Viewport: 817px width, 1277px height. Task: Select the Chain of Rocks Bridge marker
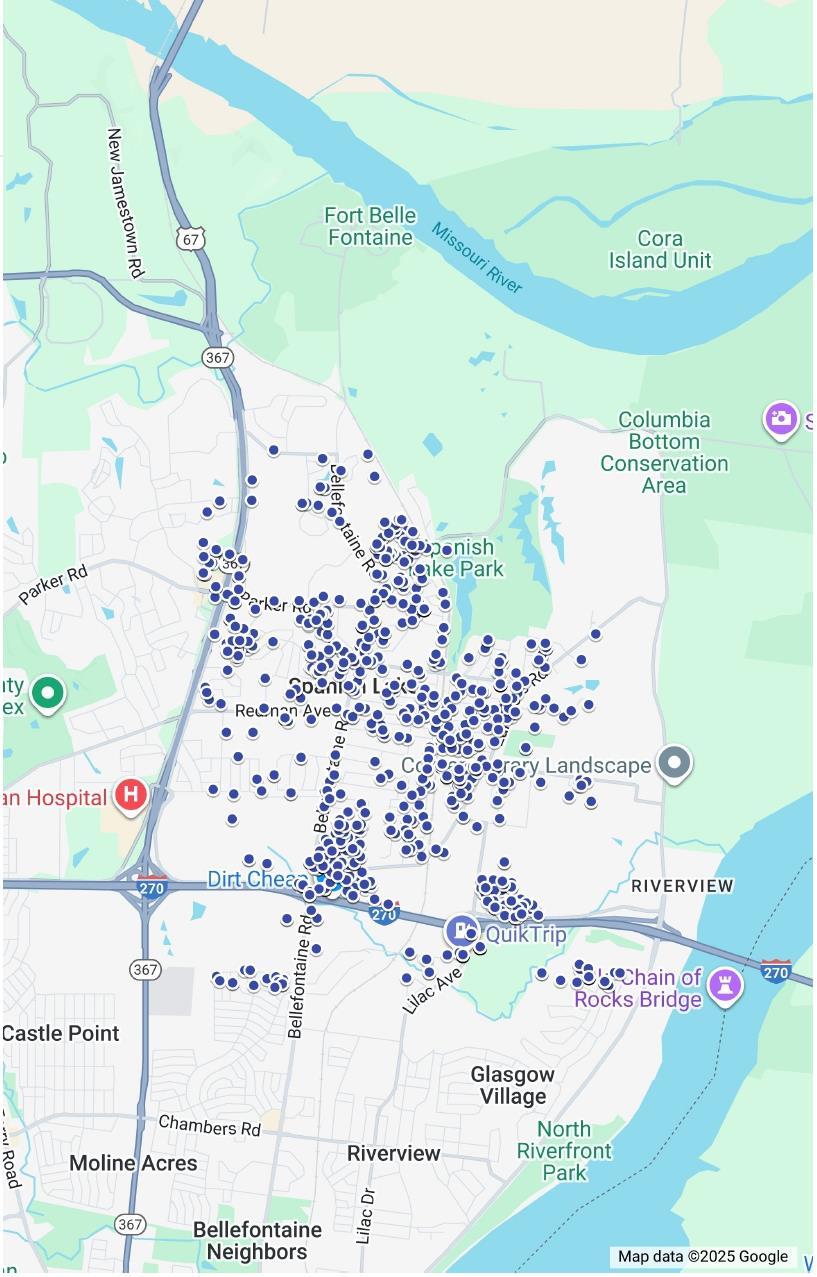[x=725, y=985]
